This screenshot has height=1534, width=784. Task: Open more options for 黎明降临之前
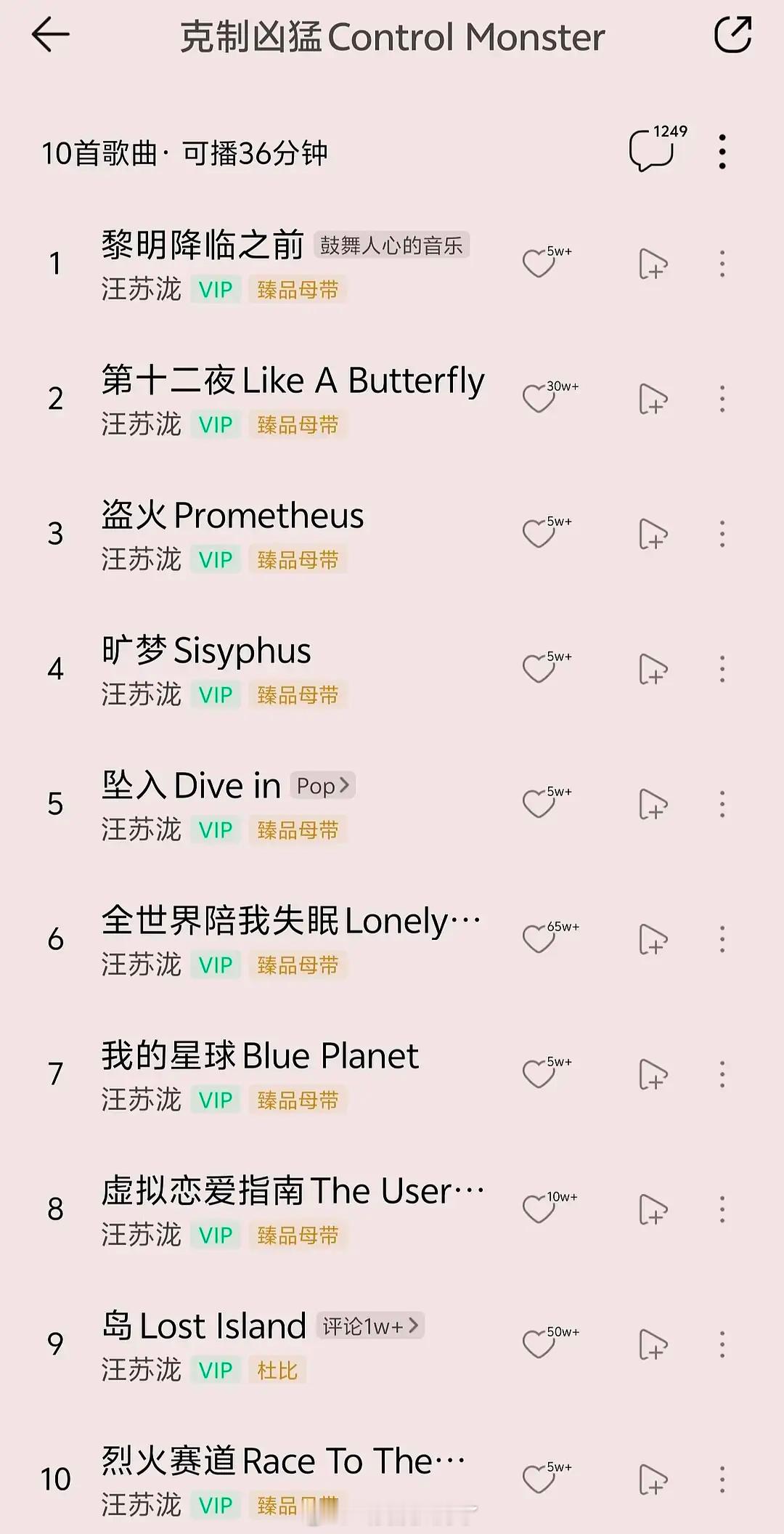point(722,264)
